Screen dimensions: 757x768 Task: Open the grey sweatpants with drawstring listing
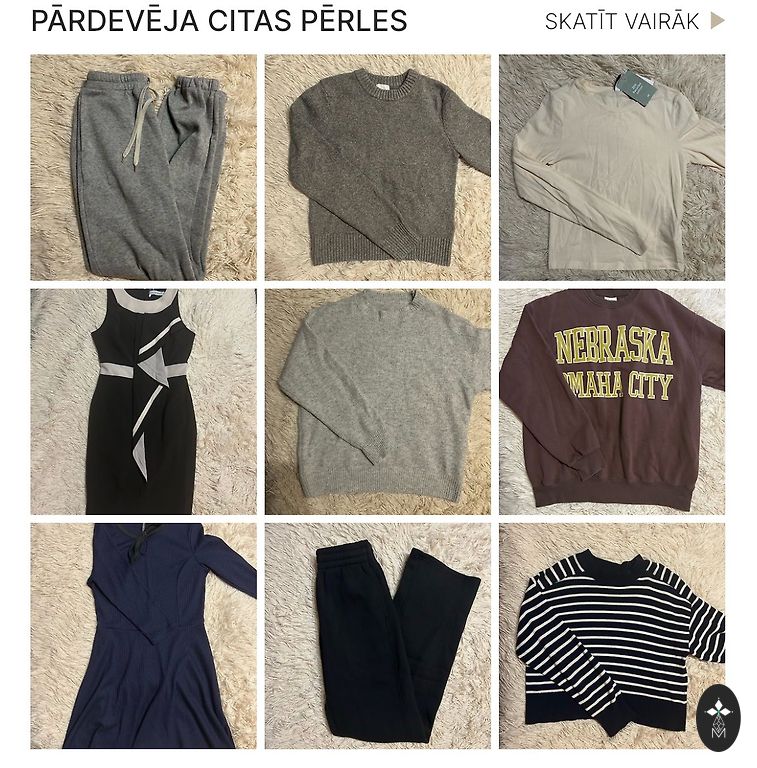[143, 167]
